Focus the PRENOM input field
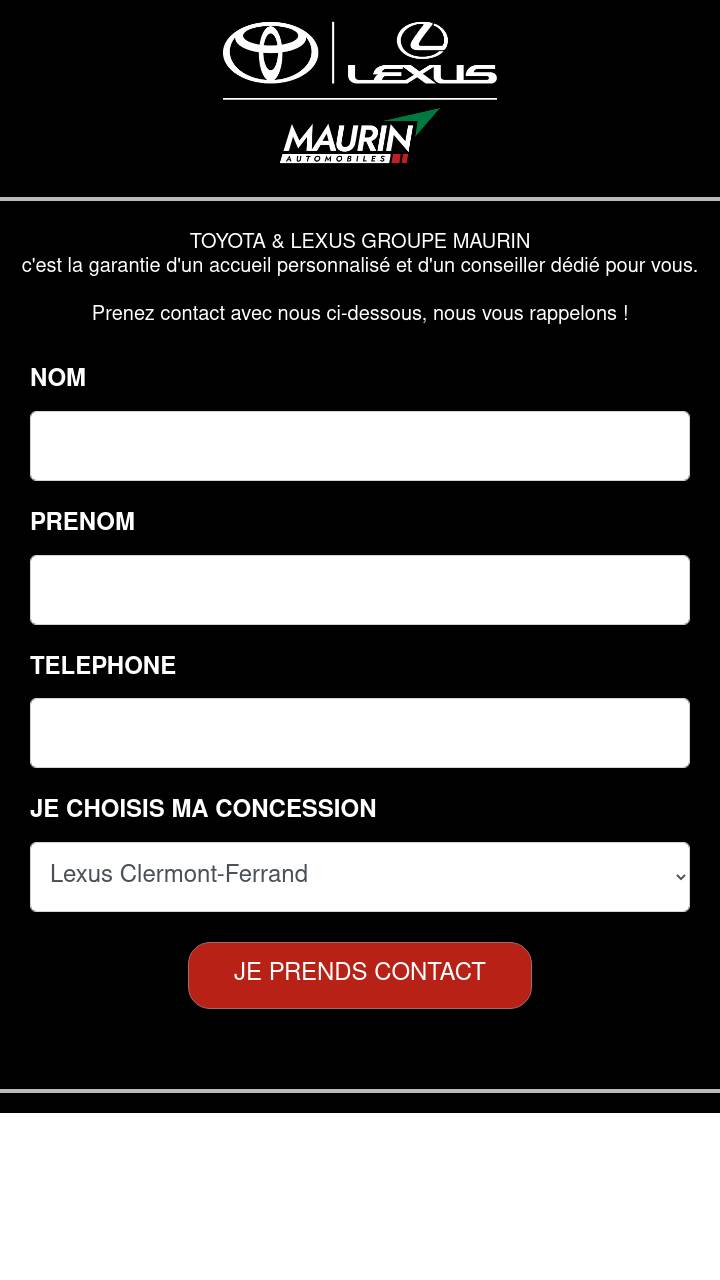 pyautogui.click(x=360, y=590)
